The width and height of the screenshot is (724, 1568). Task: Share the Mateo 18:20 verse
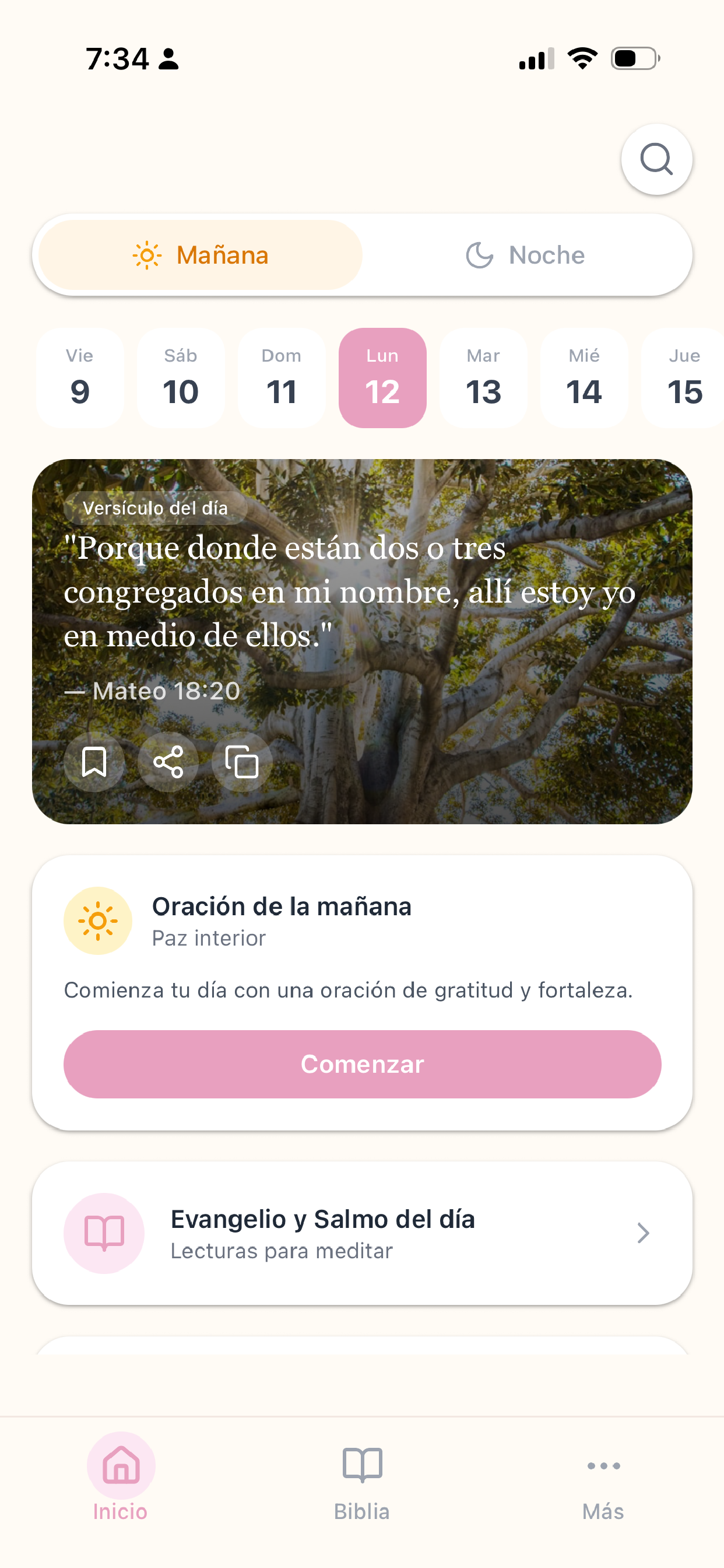coord(167,762)
